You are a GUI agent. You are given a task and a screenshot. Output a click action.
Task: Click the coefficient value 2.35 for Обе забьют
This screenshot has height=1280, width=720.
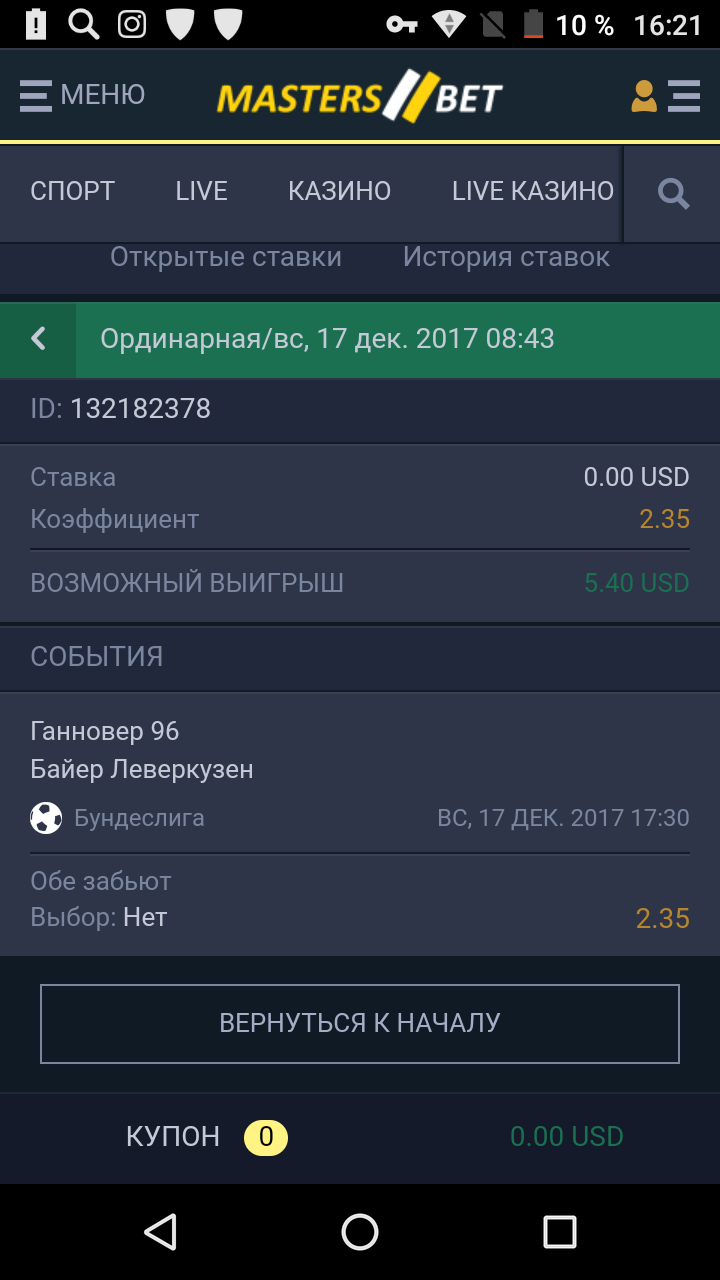(663, 917)
